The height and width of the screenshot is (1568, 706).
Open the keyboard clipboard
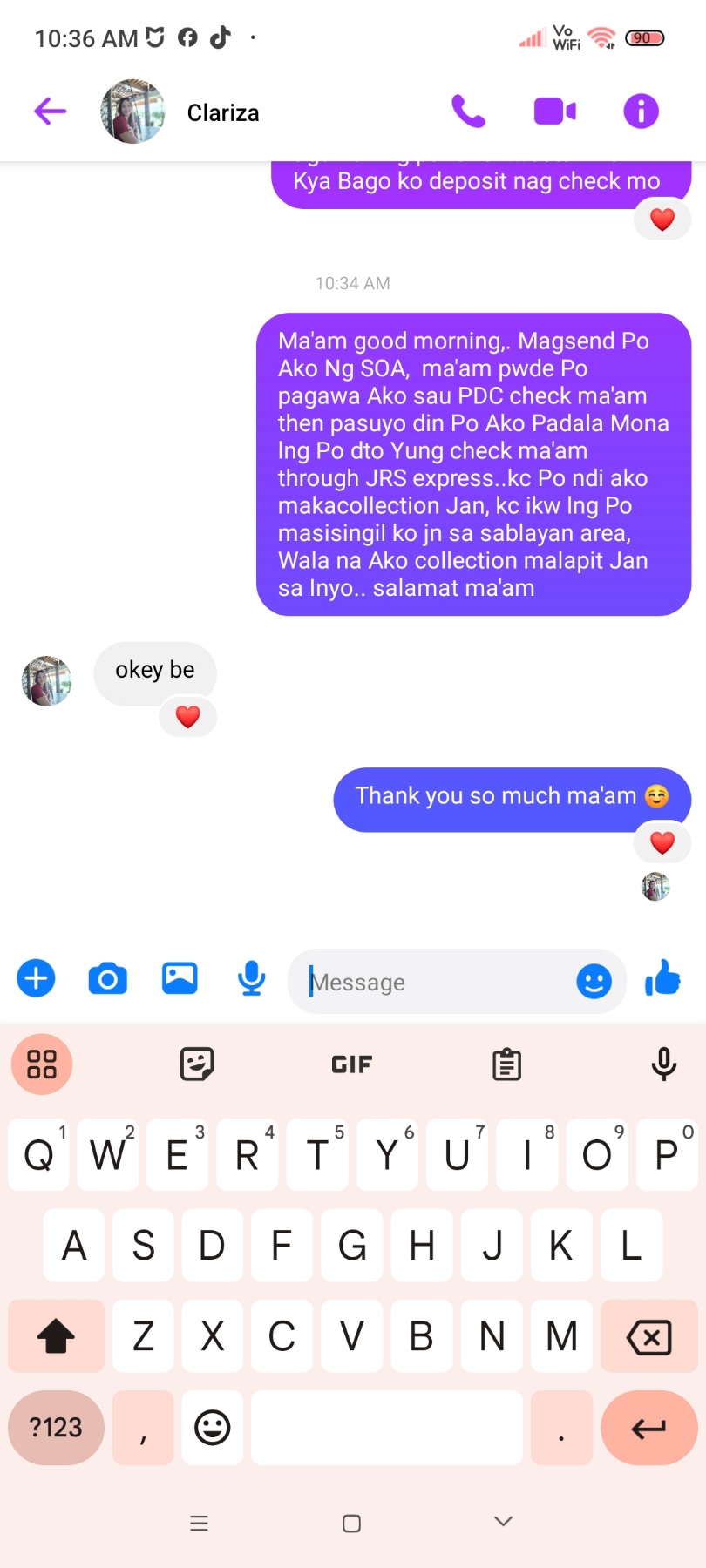(506, 1064)
